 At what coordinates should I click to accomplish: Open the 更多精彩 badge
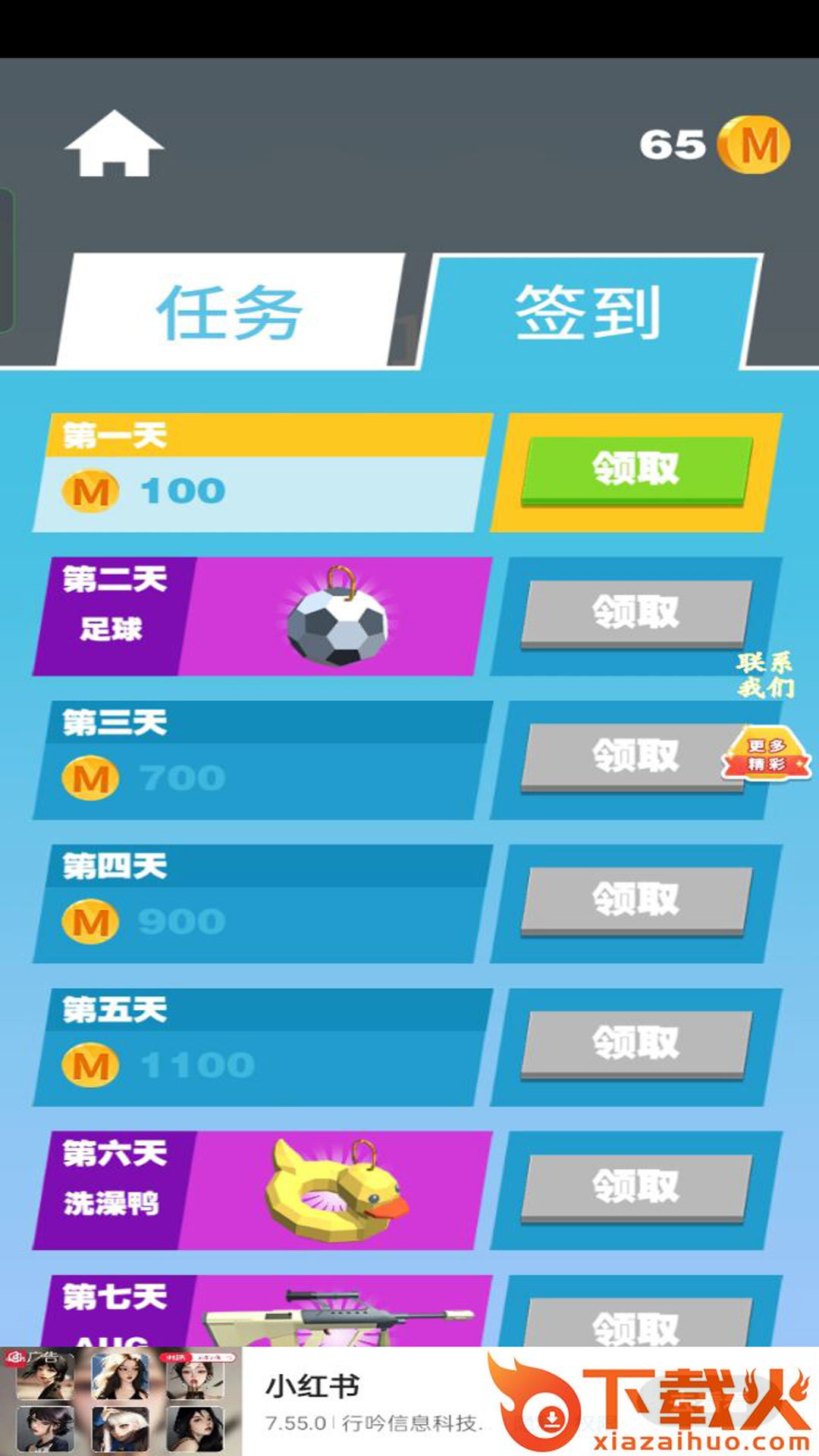tap(766, 755)
